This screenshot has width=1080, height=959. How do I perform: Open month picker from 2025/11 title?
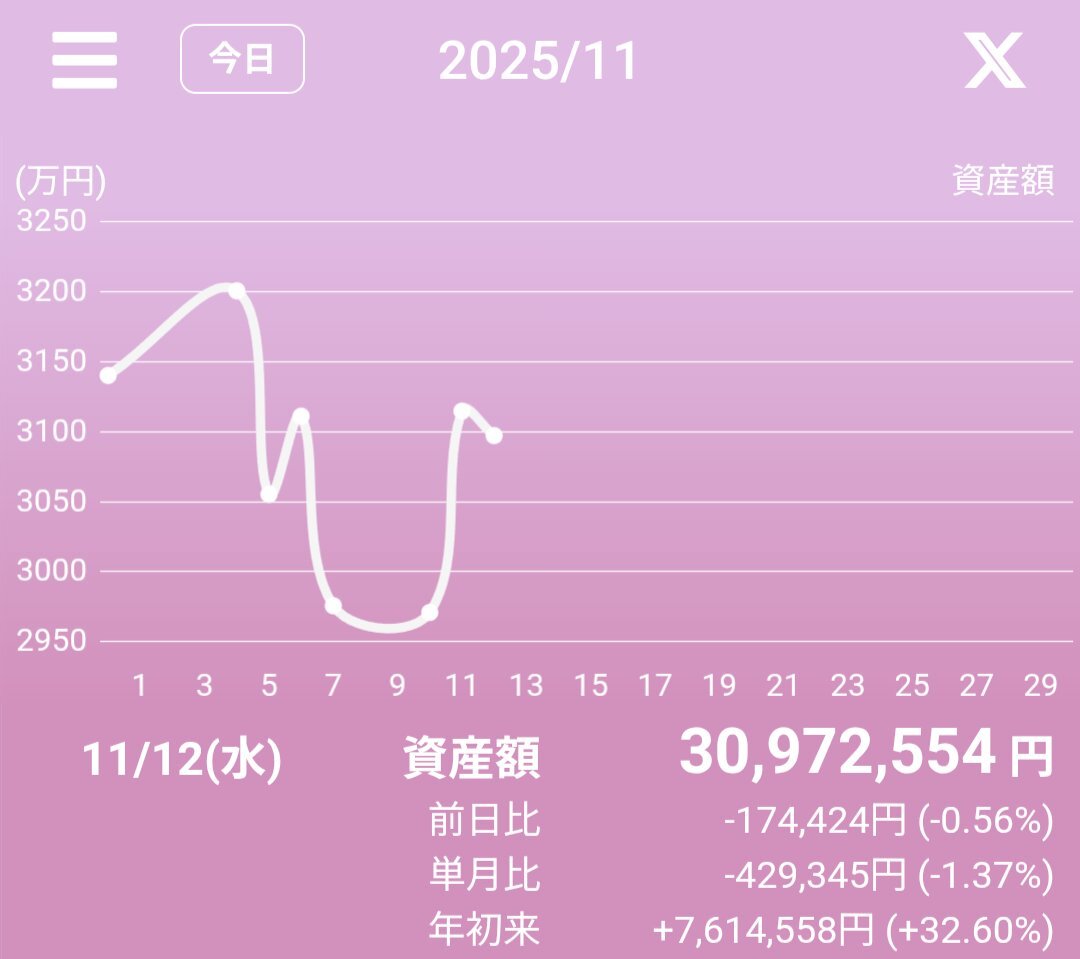(x=538, y=62)
